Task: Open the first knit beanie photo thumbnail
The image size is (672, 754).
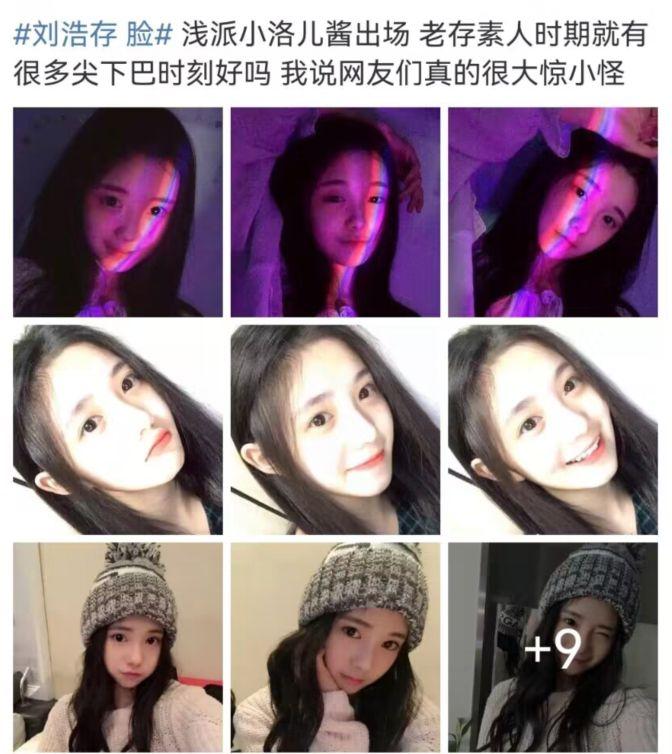Action: (118, 648)
